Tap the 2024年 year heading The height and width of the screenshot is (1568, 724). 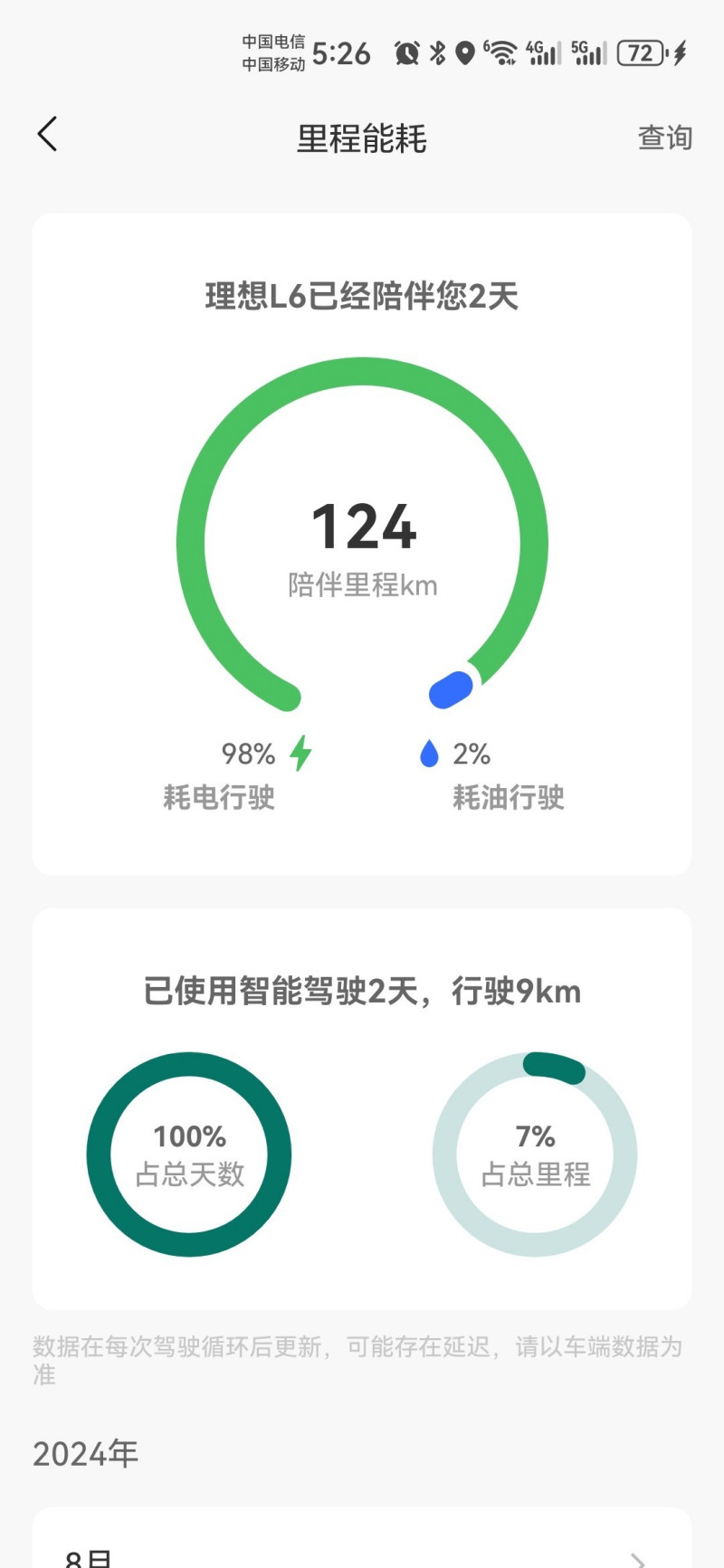85,1453
